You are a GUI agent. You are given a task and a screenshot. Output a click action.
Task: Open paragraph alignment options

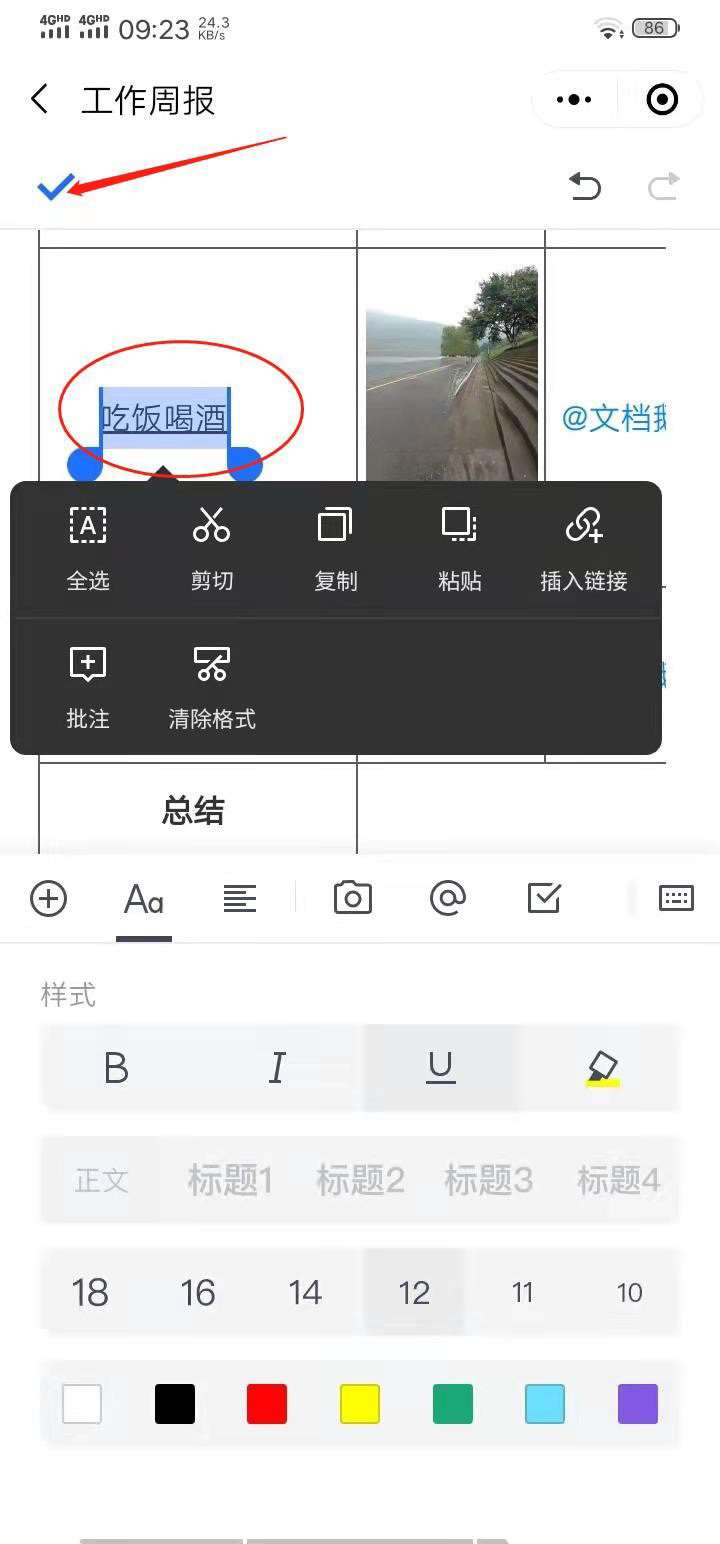(239, 898)
